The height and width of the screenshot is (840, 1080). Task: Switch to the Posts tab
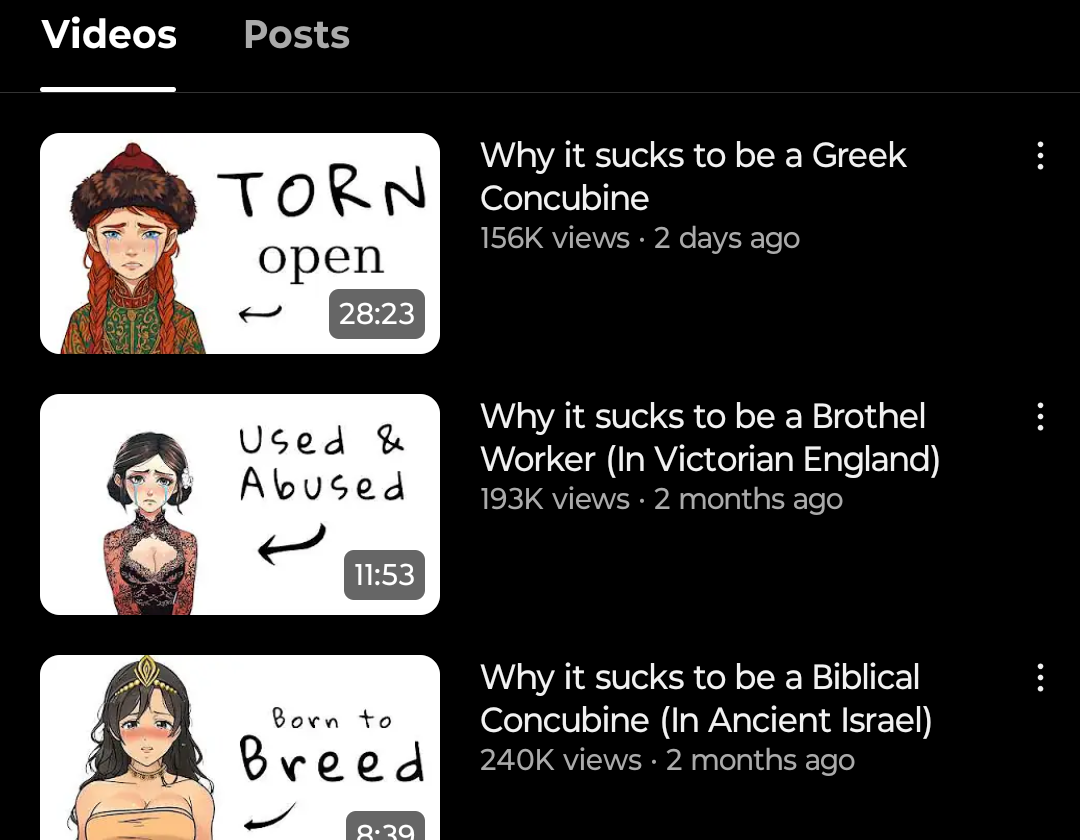point(296,36)
